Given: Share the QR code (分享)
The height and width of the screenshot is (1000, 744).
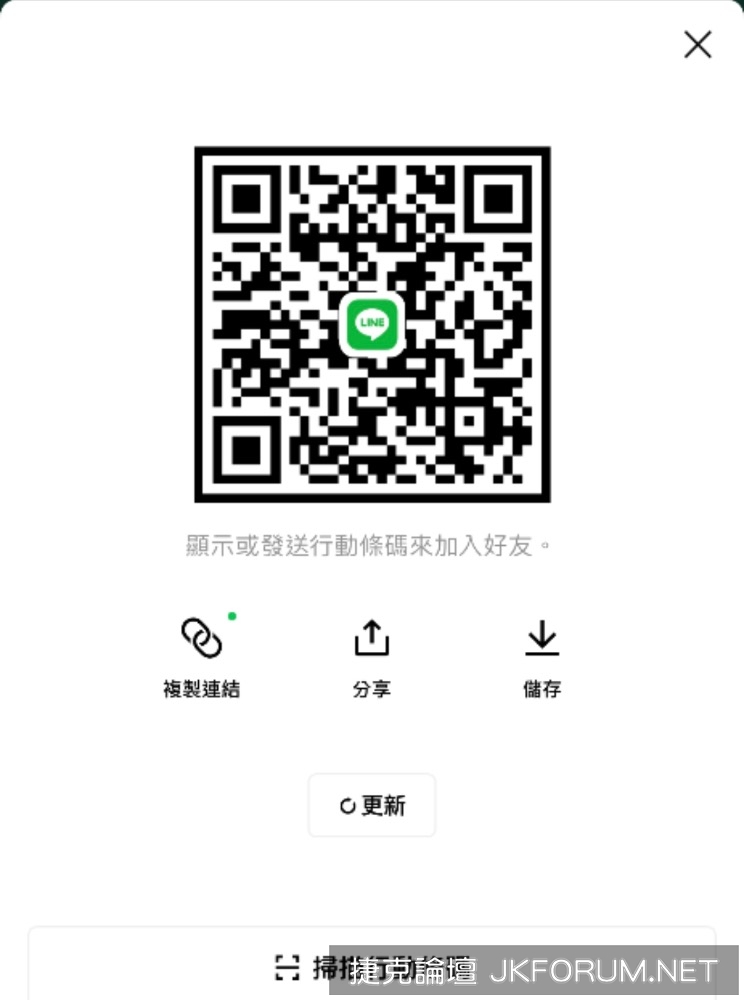Looking at the screenshot, I should click(372, 655).
